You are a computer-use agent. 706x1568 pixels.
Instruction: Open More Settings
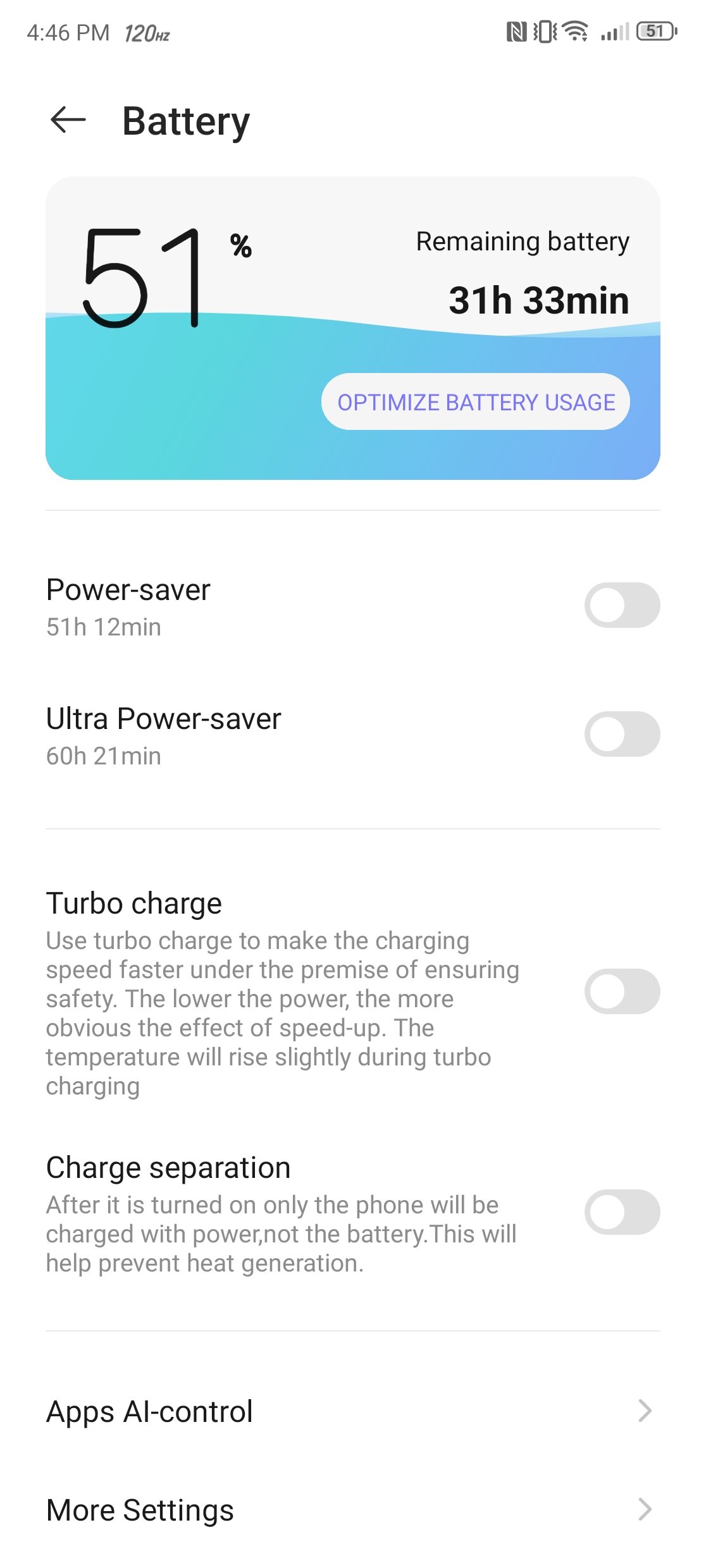coord(353,1510)
